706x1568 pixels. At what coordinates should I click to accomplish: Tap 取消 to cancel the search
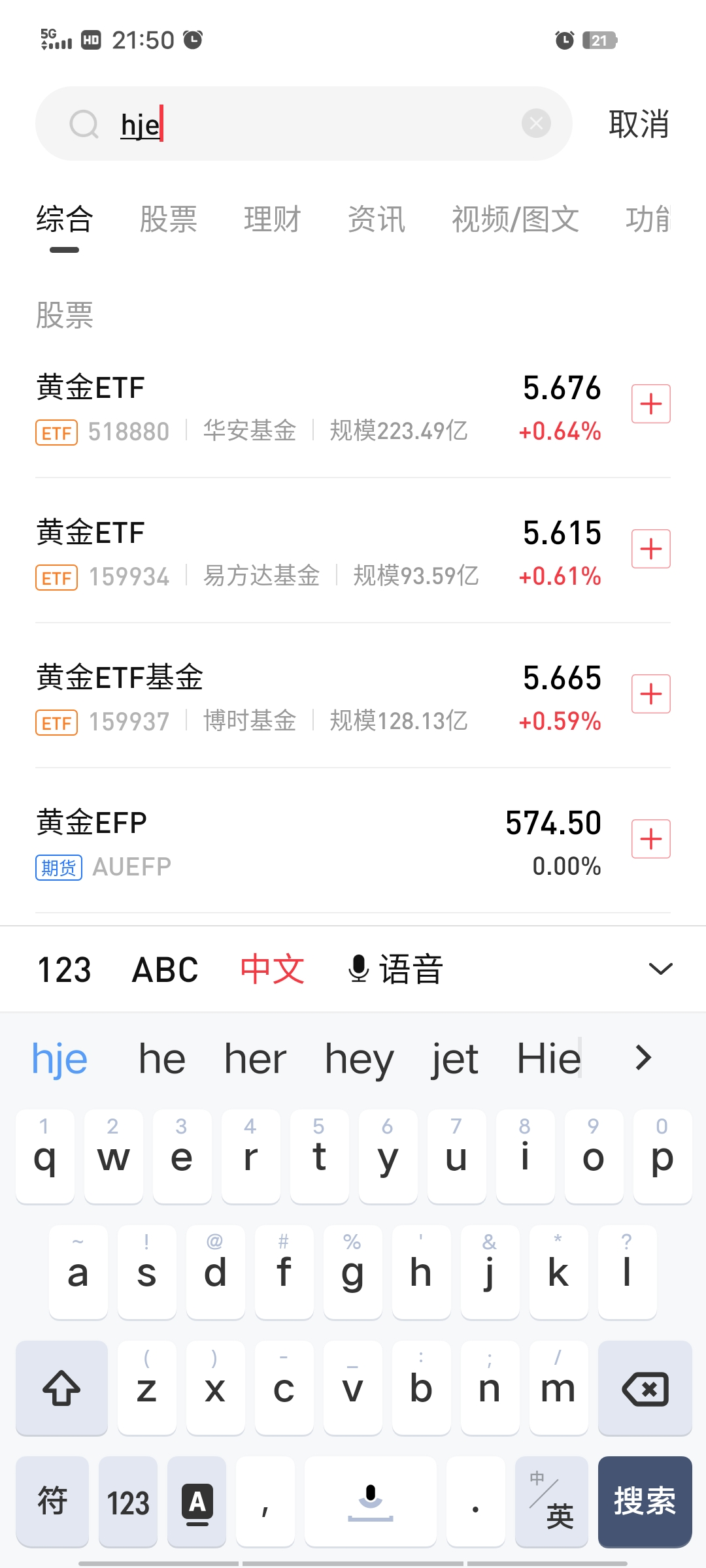tap(638, 124)
